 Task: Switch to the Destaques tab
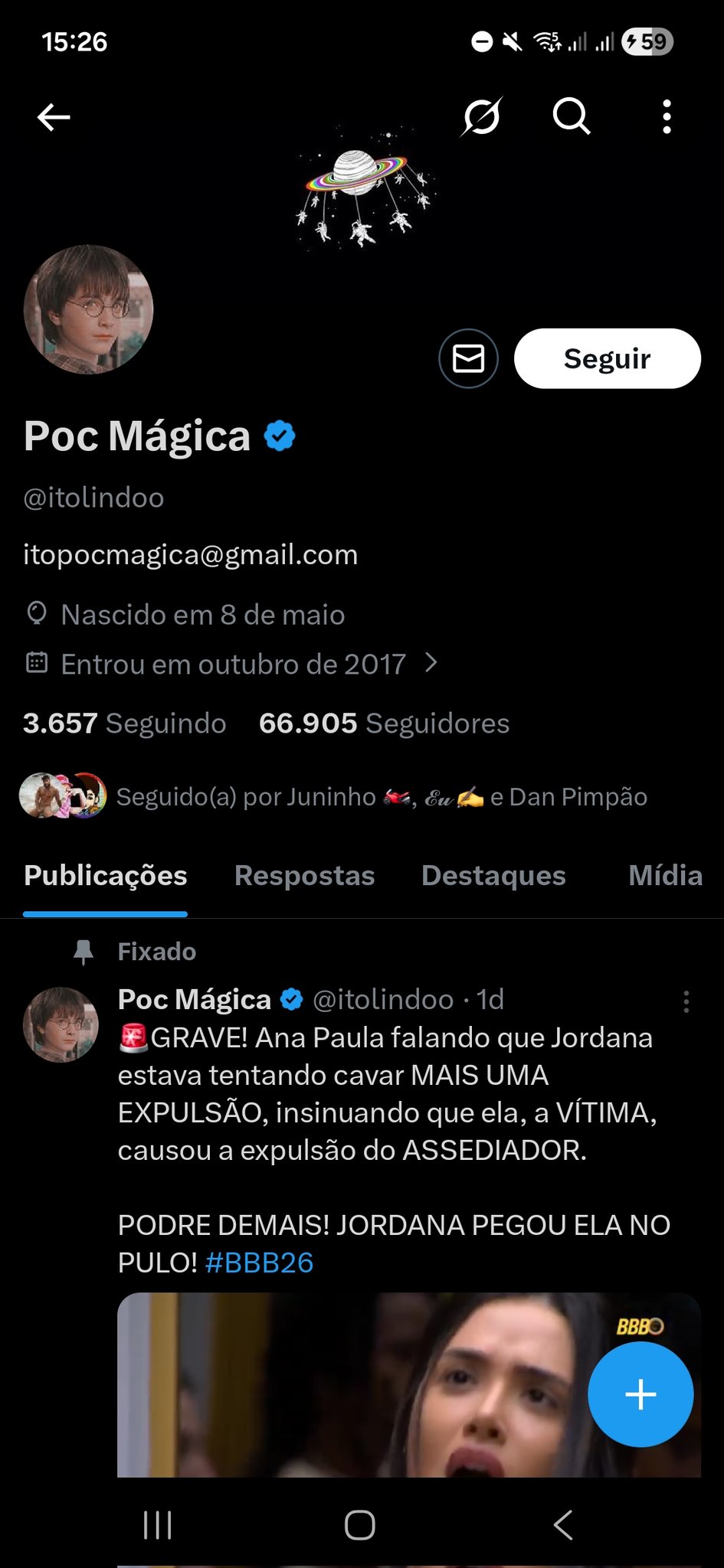click(x=493, y=876)
